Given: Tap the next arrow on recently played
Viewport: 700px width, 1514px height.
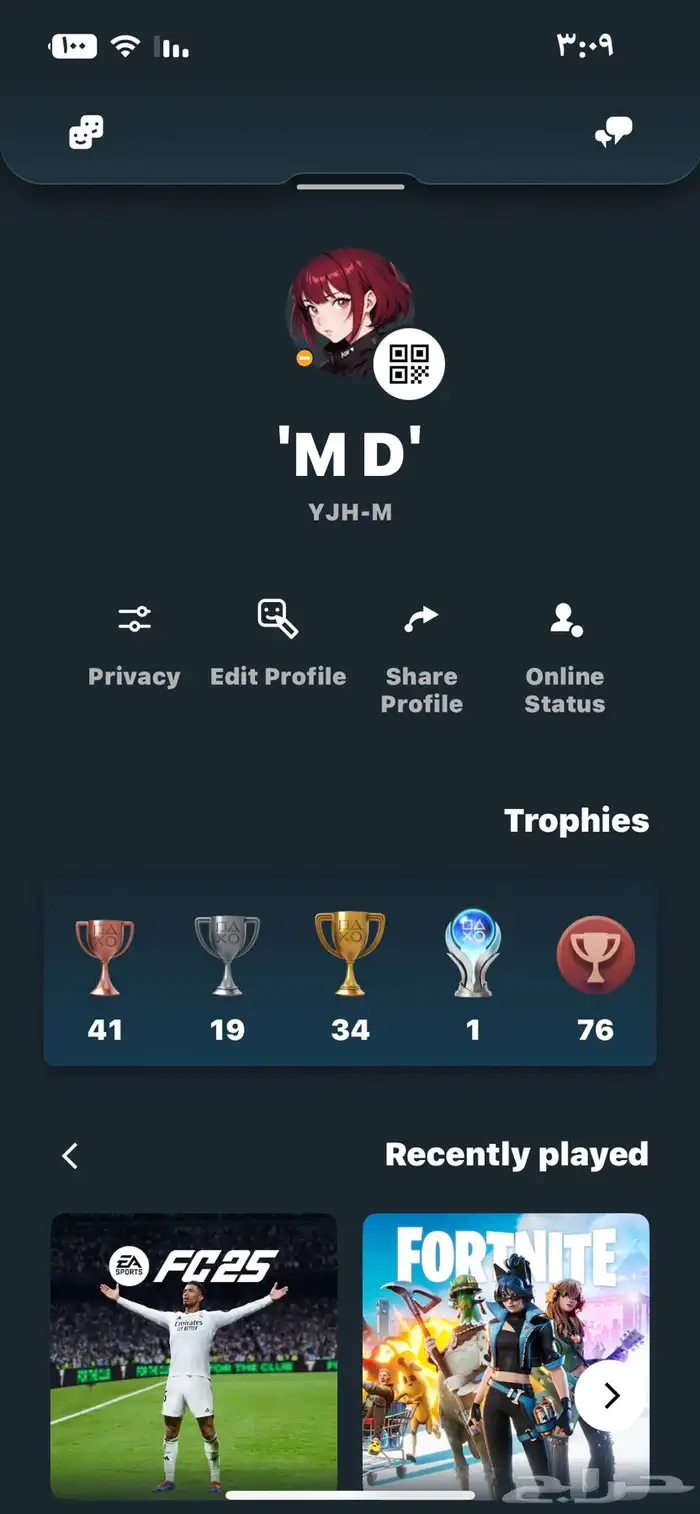Looking at the screenshot, I should 611,1395.
